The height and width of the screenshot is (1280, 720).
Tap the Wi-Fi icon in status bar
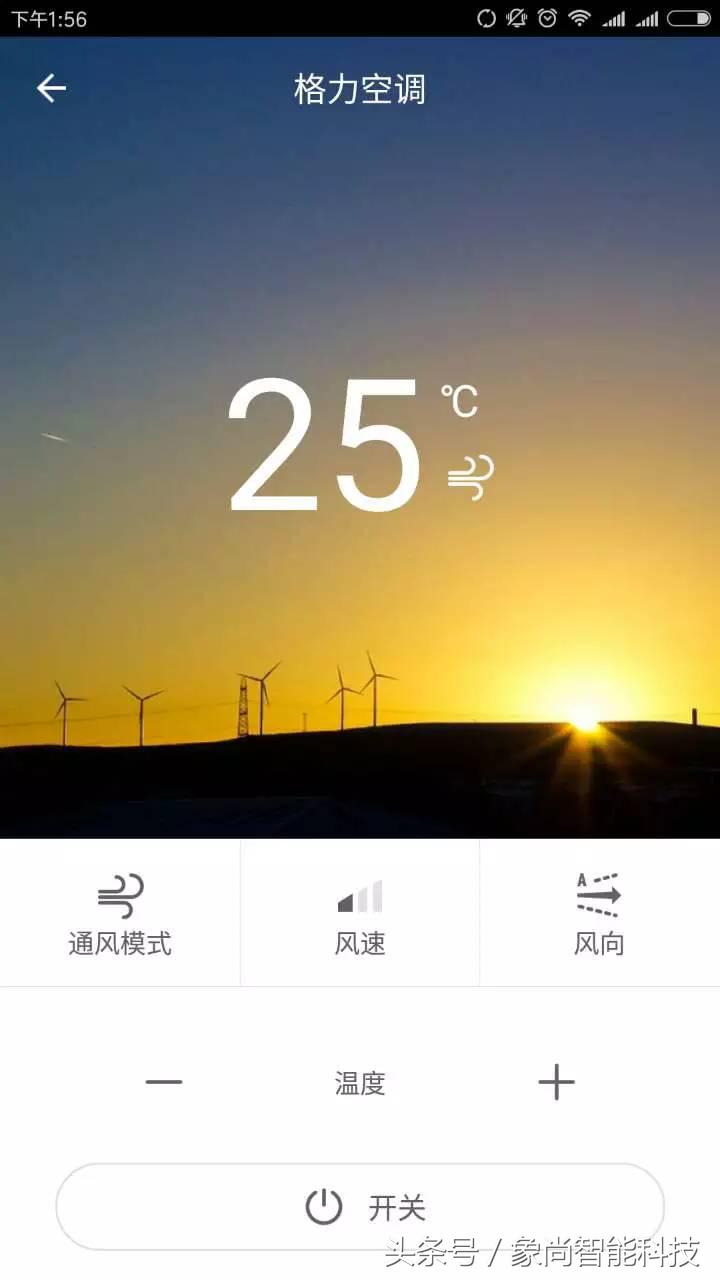(580, 16)
